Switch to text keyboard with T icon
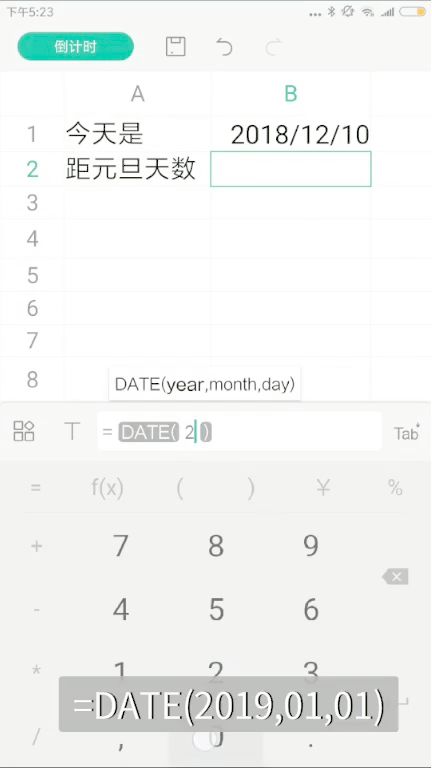Screen dimensions: 432x768 tap(72, 431)
